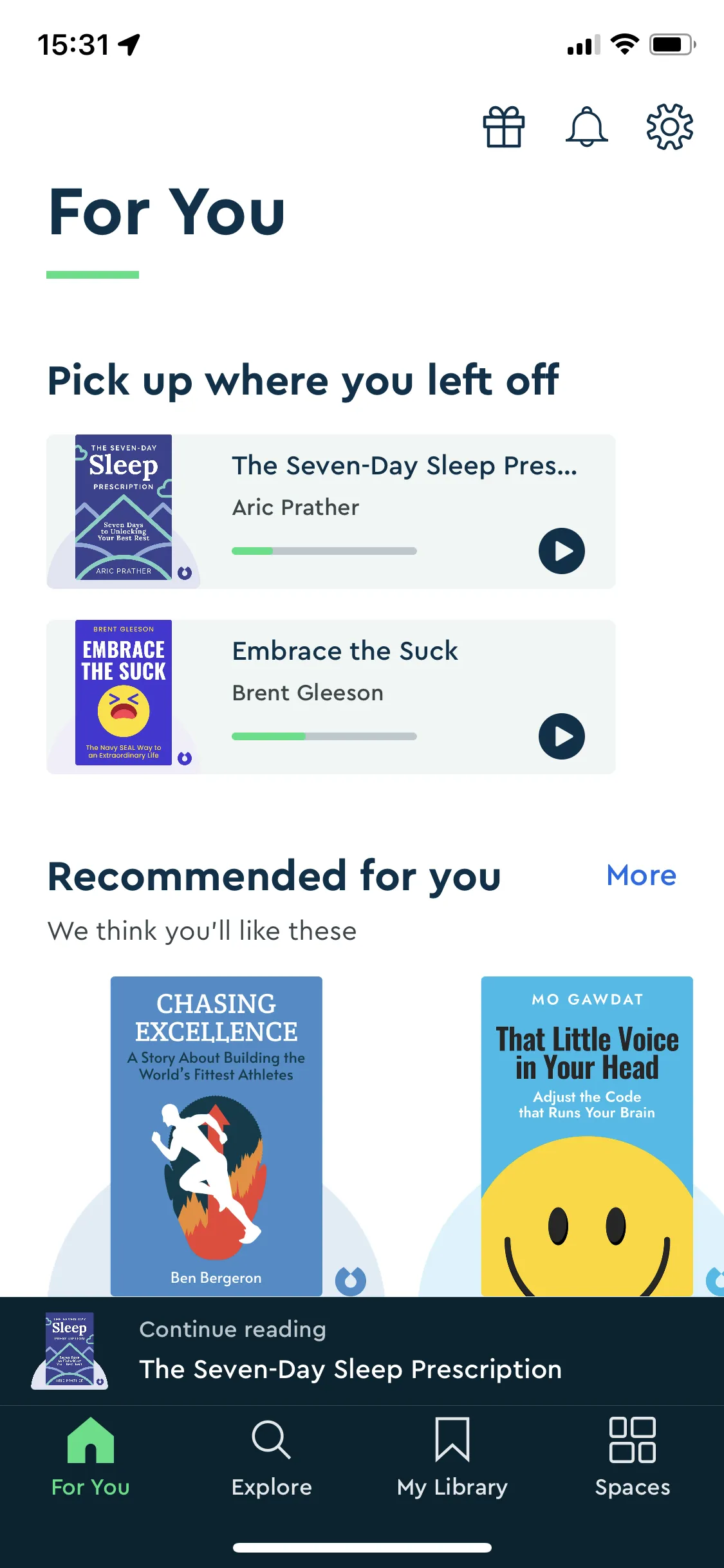Switch to the Spaces tab
Screen dimensions: 724x1568
click(633, 1457)
